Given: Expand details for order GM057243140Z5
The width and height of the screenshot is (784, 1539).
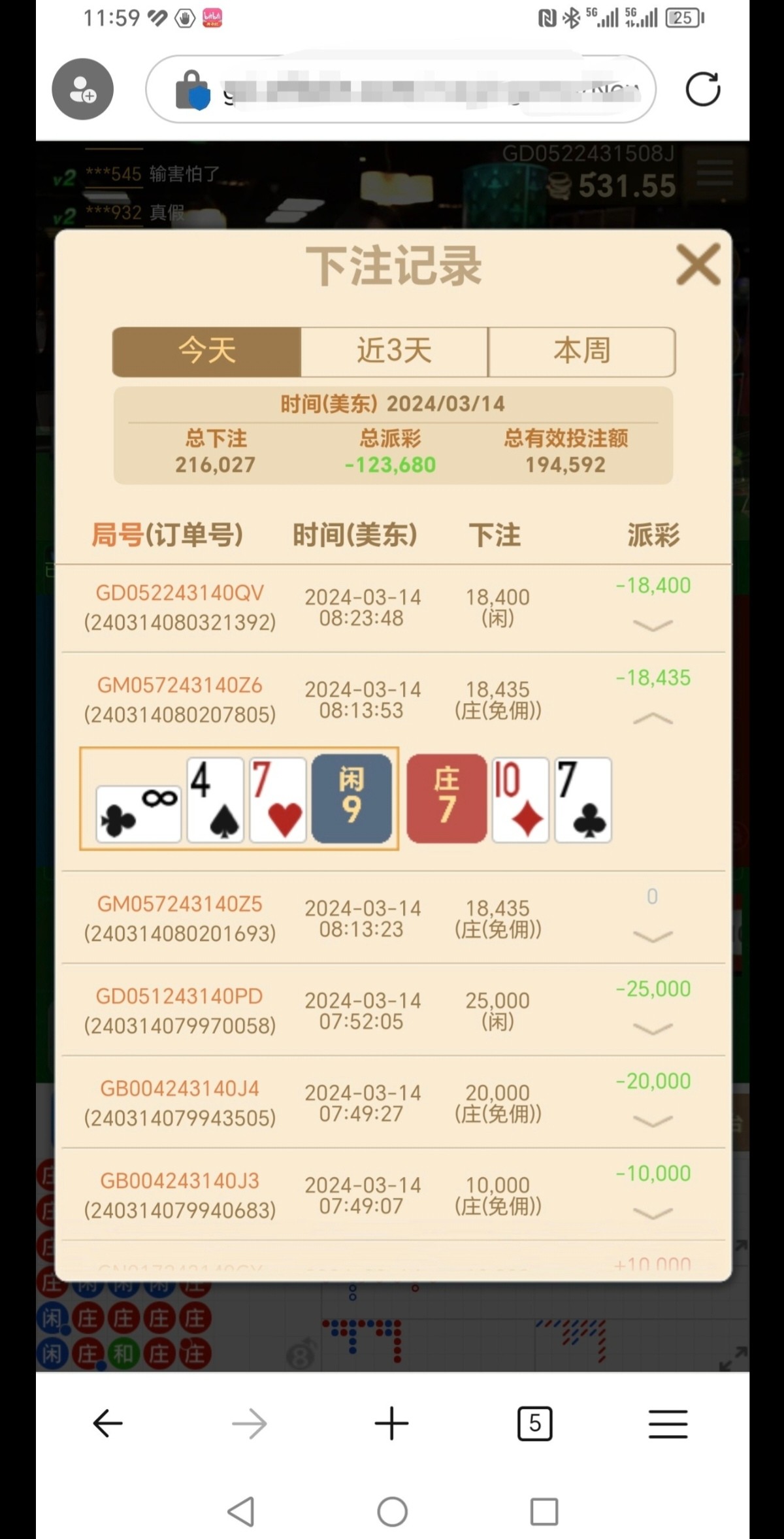Looking at the screenshot, I should tap(653, 936).
